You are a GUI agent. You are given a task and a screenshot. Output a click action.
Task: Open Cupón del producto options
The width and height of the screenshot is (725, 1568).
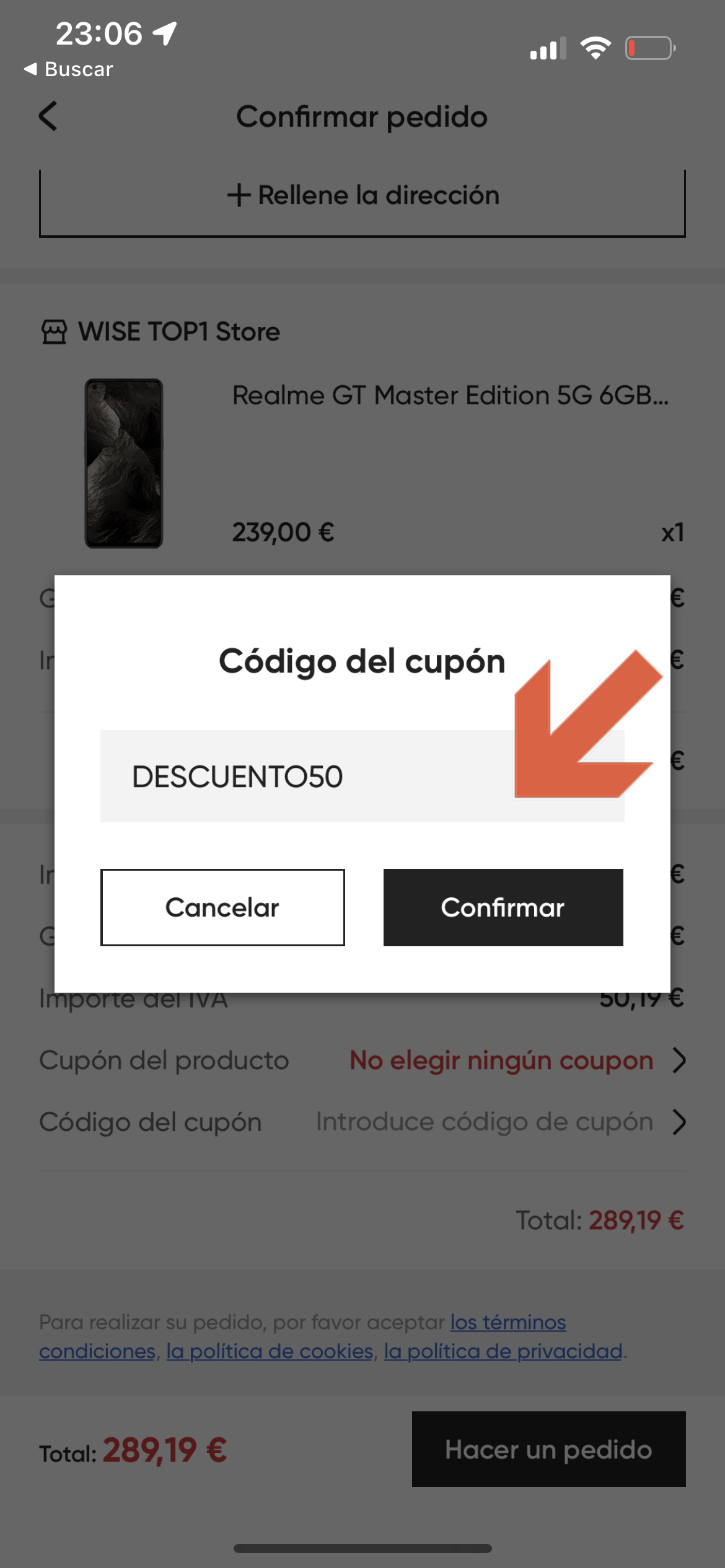point(362,1060)
